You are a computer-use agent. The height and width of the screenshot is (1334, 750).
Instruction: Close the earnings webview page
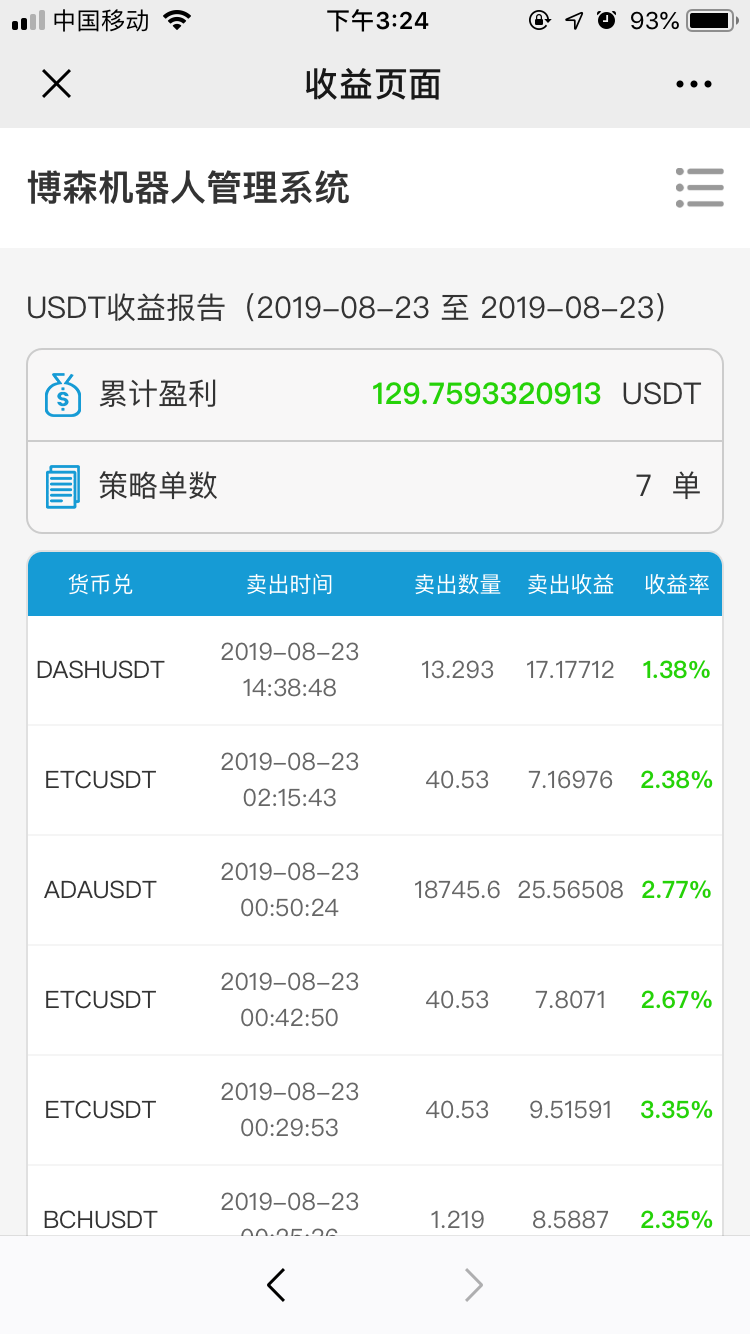[57, 84]
